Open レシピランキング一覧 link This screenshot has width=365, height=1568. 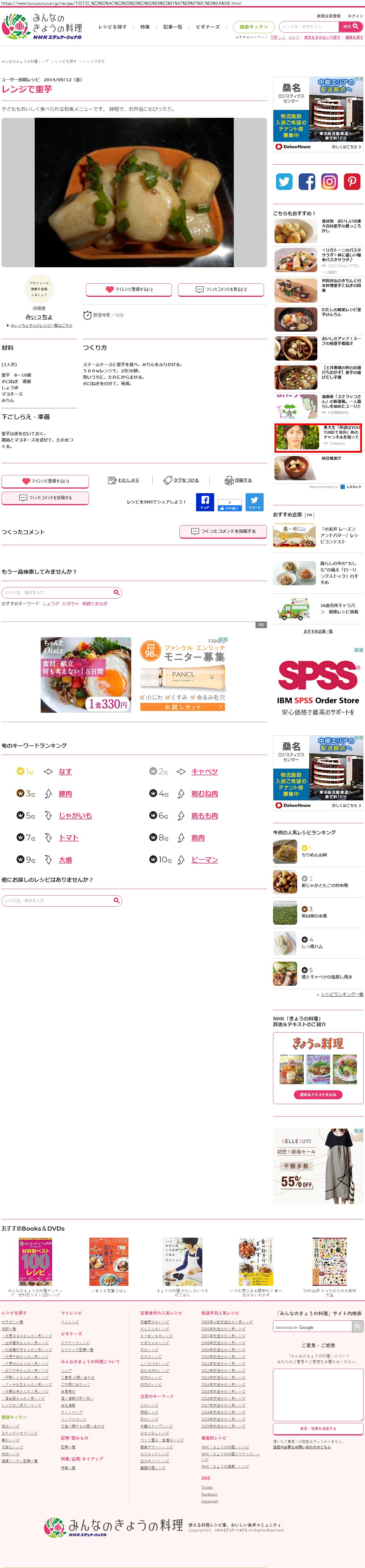[x=342, y=994]
